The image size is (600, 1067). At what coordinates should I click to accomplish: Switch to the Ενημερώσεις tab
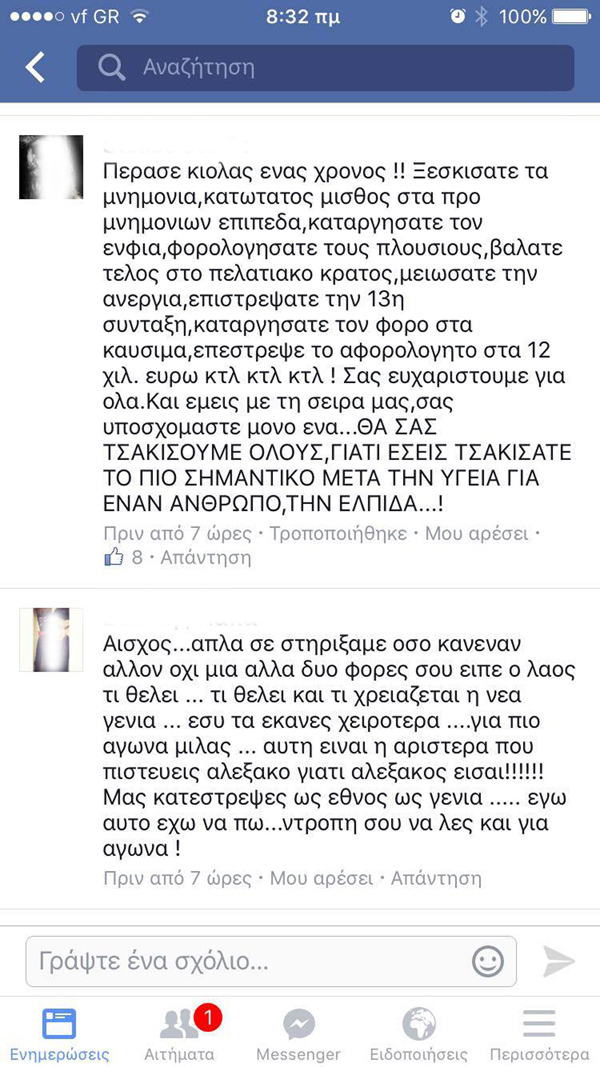click(59, 1033)
